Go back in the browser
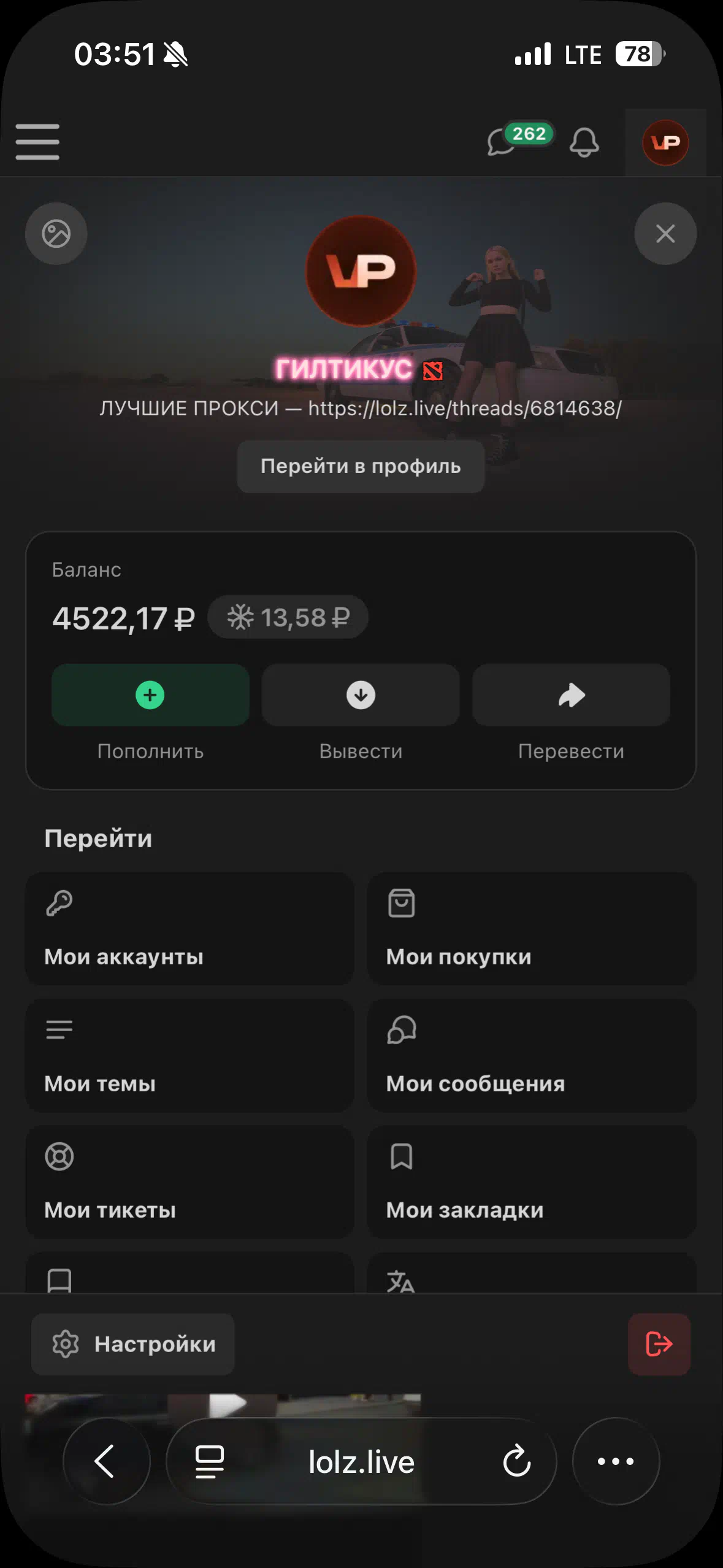Viewport: 723px width, 1568px height. pyautogui.click(x=106, y=1461)
